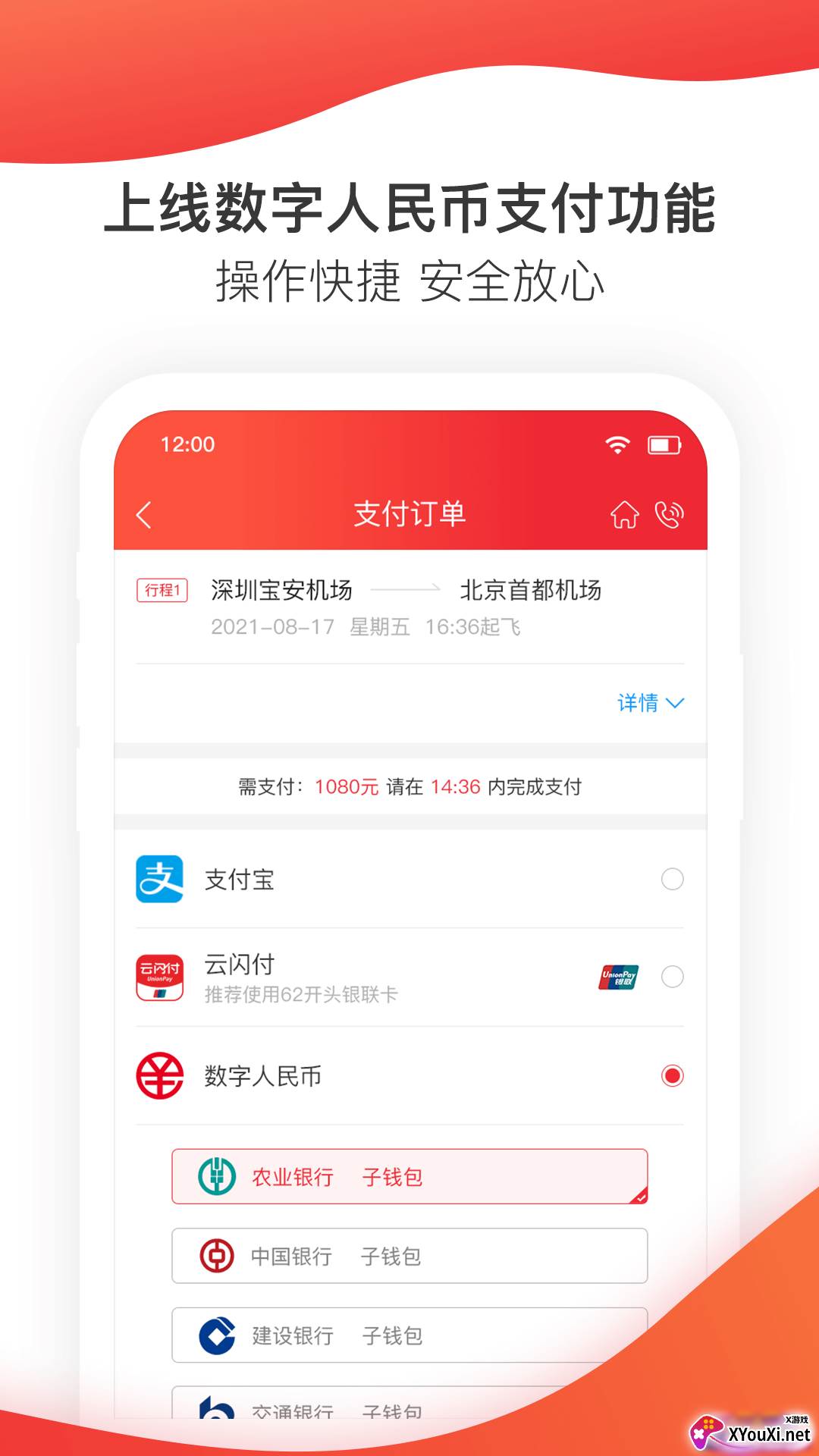Tap the UnionPay card badge next to 云闪付
Viewport: 819px width, 1456px height.
(618, 976)
